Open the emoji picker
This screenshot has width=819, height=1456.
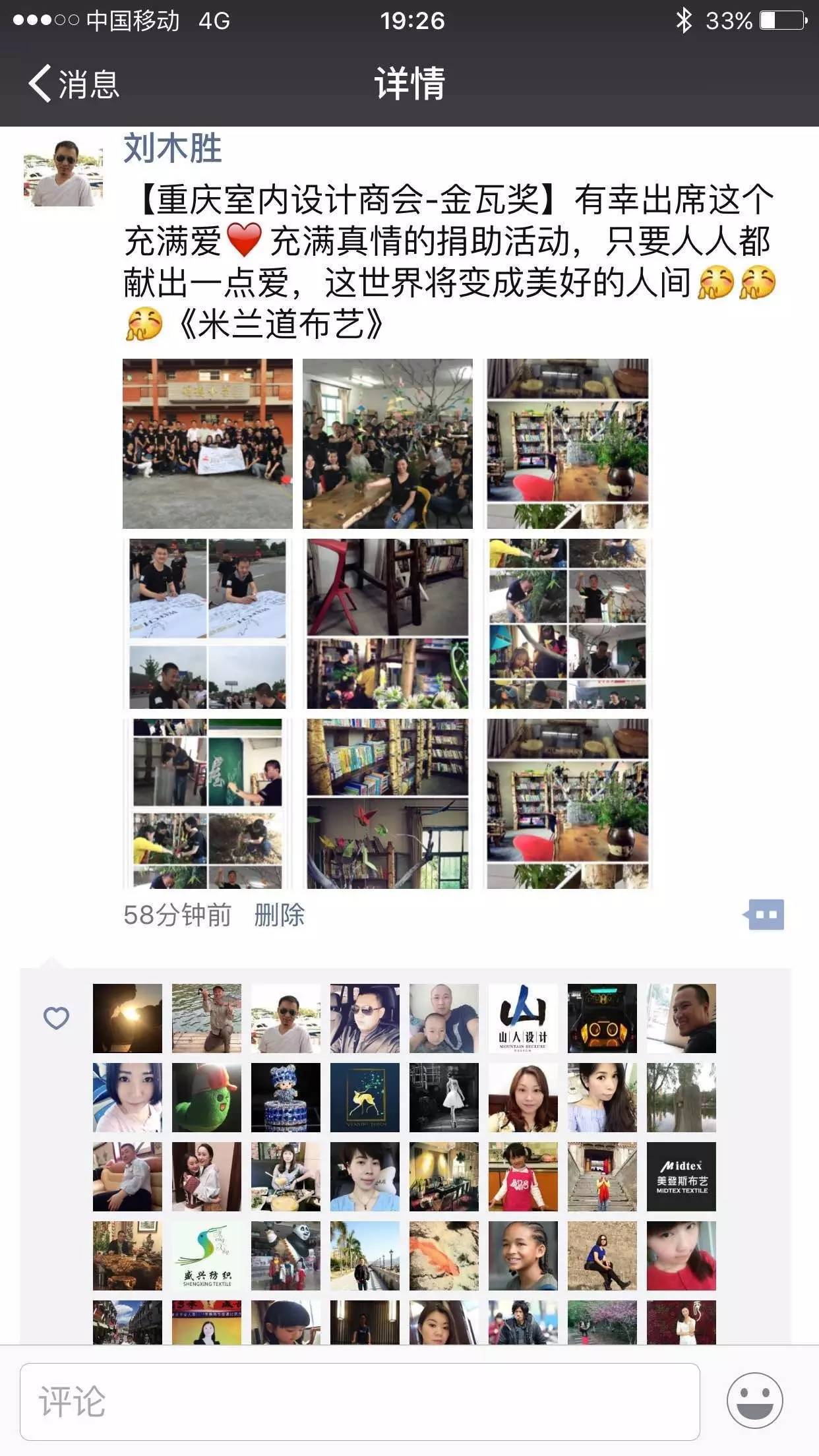click(755, 1401)
